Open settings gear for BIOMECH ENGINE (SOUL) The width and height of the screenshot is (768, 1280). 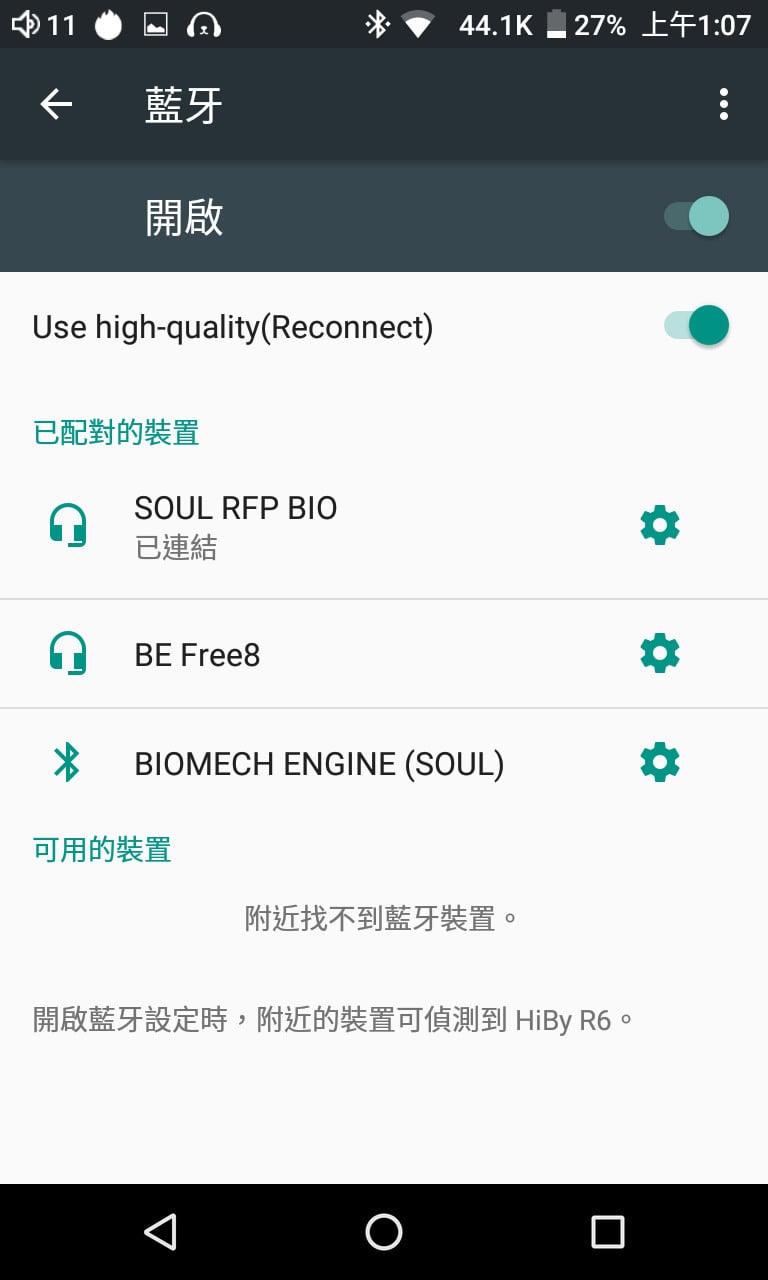coord(660,764)
